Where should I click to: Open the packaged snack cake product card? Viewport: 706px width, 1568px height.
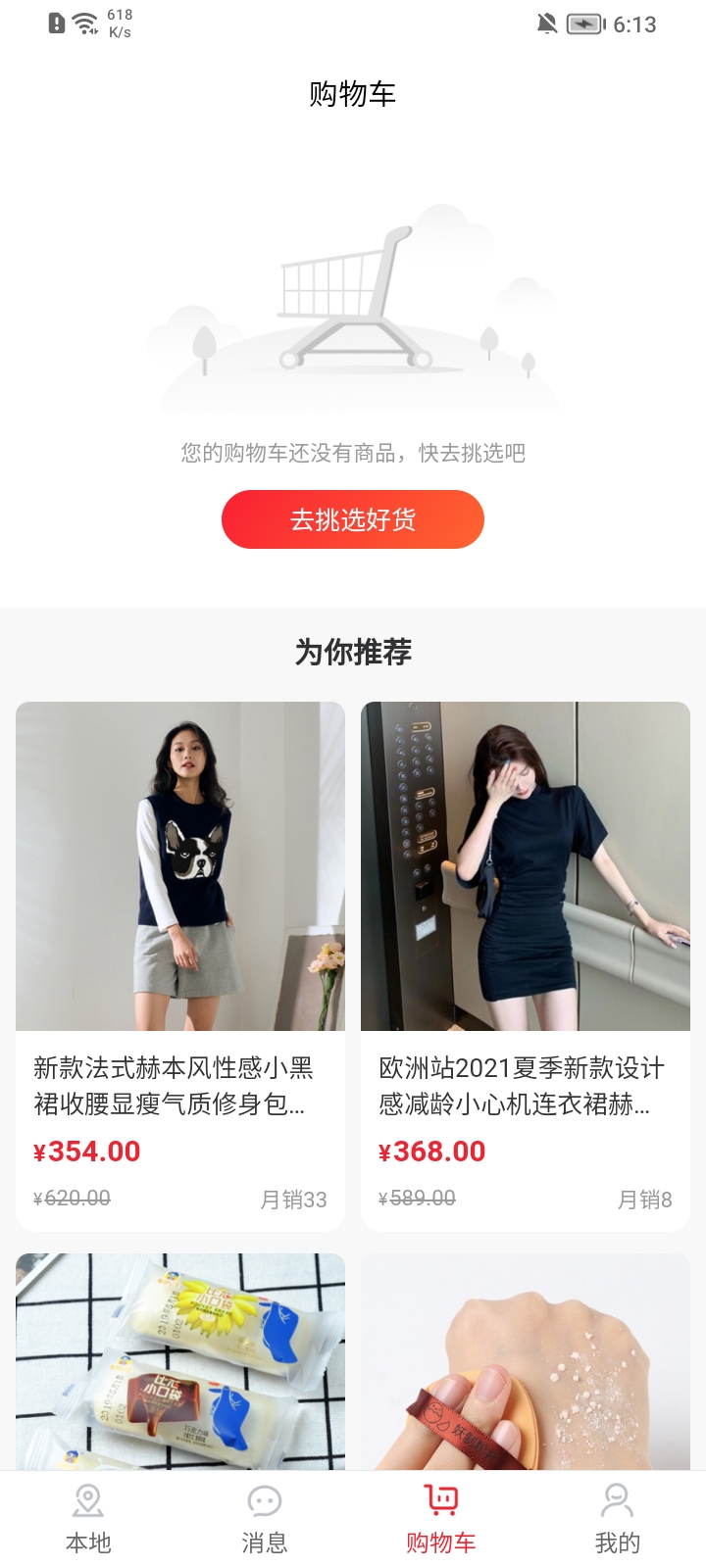tap(180, 1362)
